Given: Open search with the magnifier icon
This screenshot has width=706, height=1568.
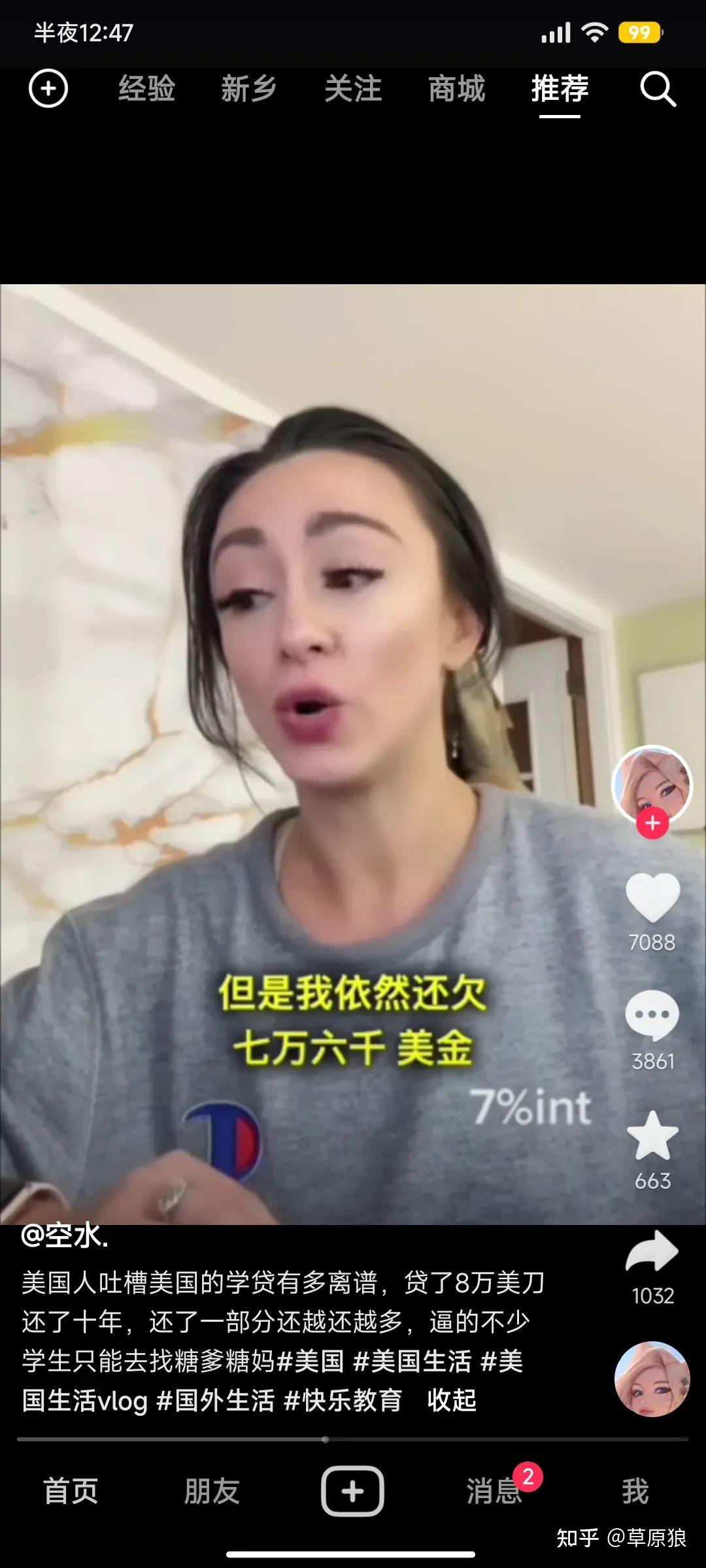Looking at the screenshot, I should point(658,89).
